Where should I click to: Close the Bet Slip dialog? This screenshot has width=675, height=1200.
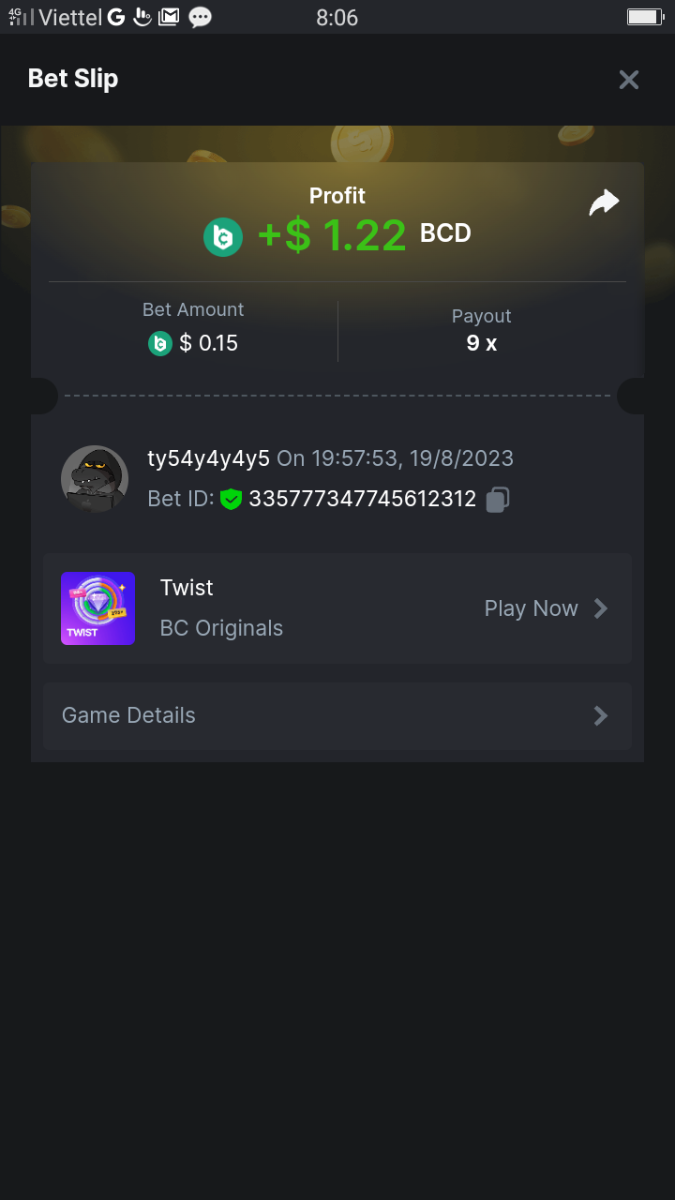[628, 80]
